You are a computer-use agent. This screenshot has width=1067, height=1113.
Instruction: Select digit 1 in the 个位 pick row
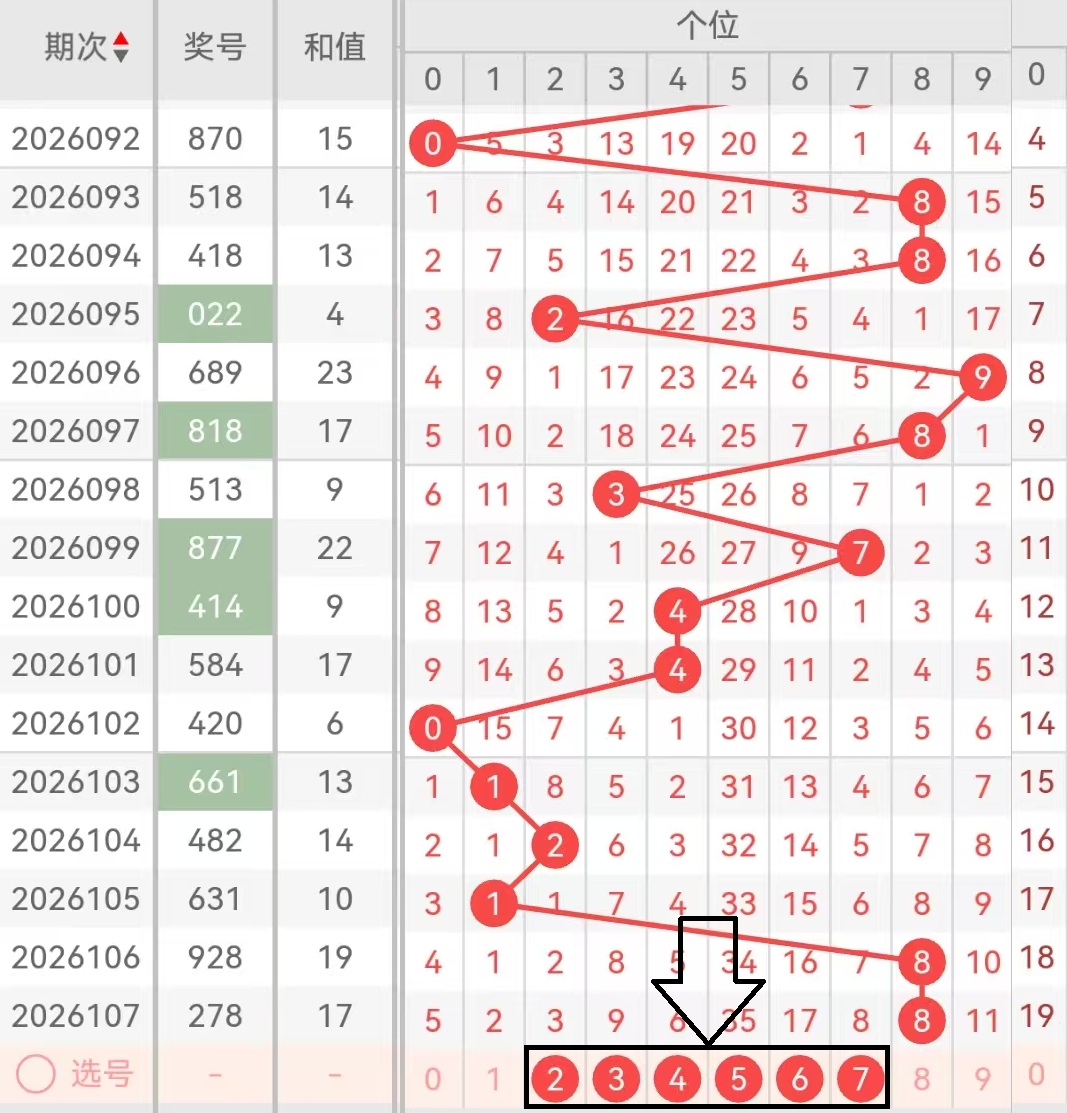tap(493, 1078)
